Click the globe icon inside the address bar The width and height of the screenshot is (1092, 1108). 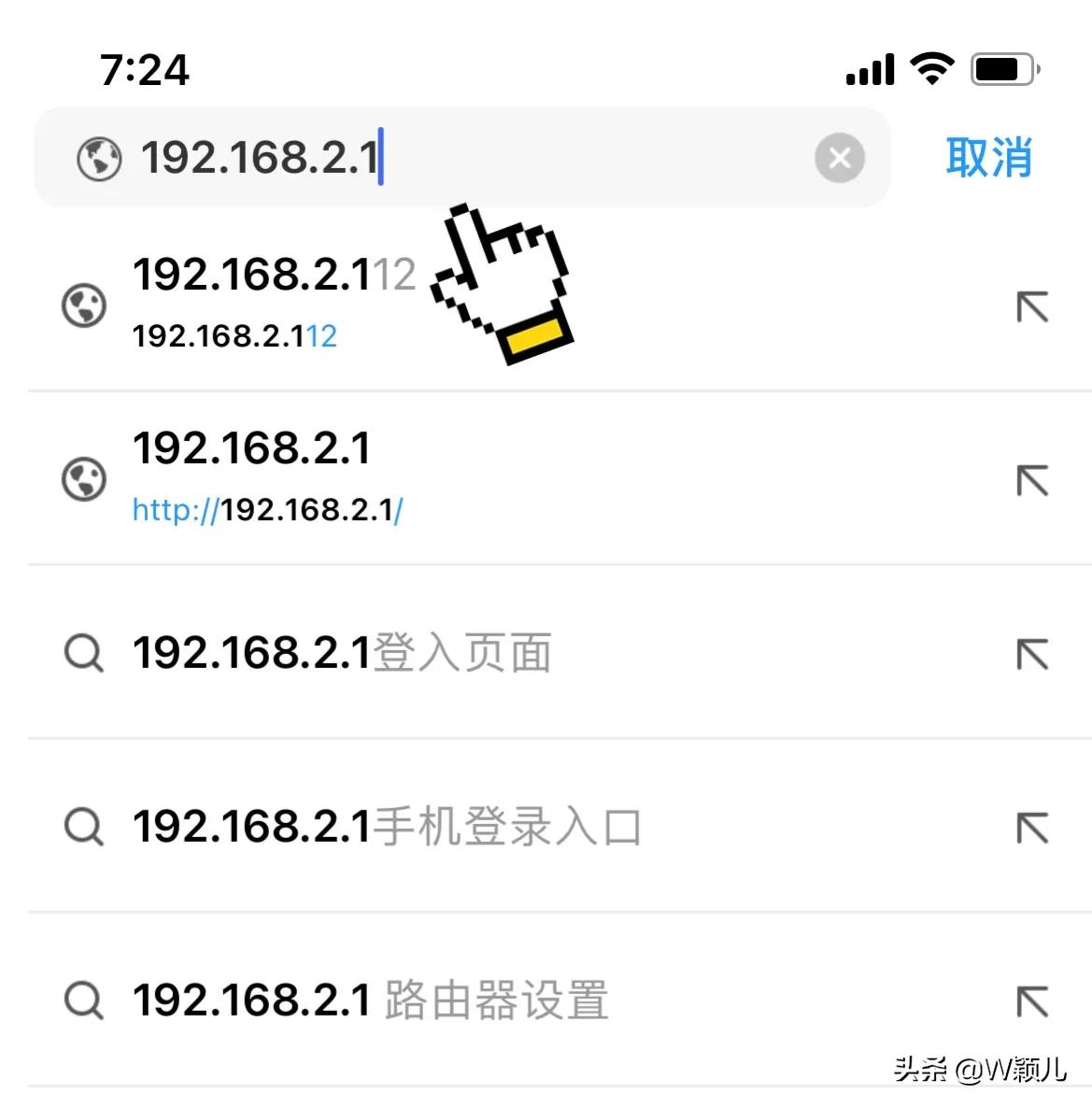tap(99, 157)
